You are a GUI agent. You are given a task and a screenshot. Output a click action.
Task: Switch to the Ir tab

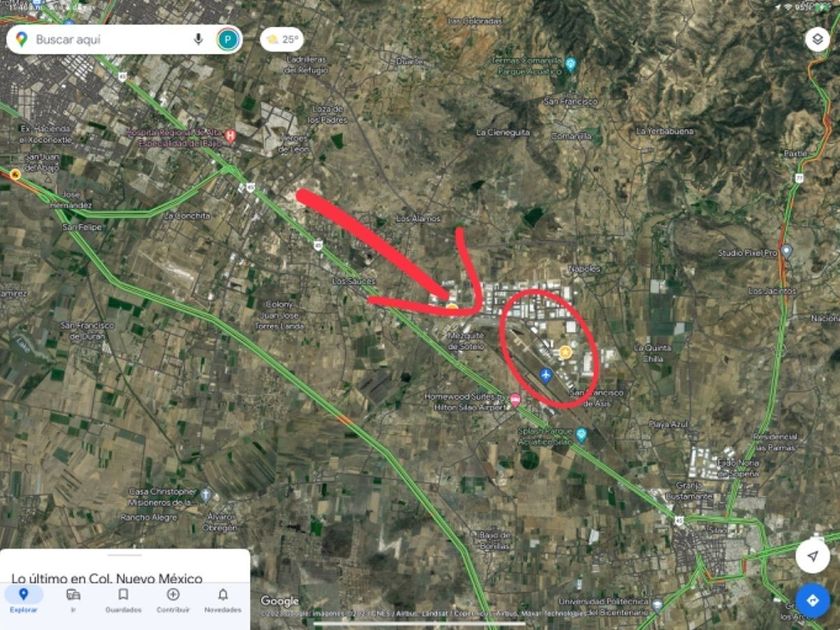click(73, 599)
